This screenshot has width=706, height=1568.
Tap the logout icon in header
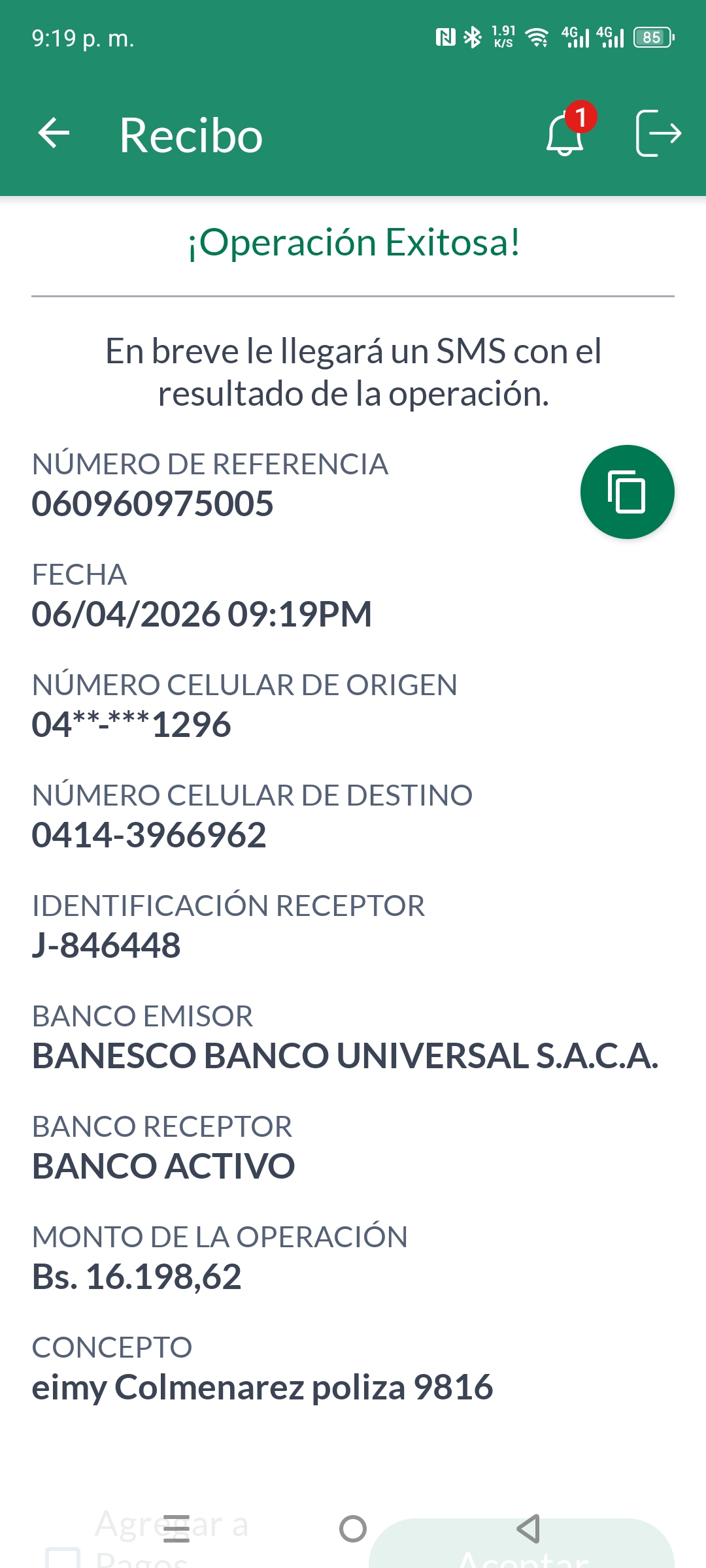coord(658,134)
